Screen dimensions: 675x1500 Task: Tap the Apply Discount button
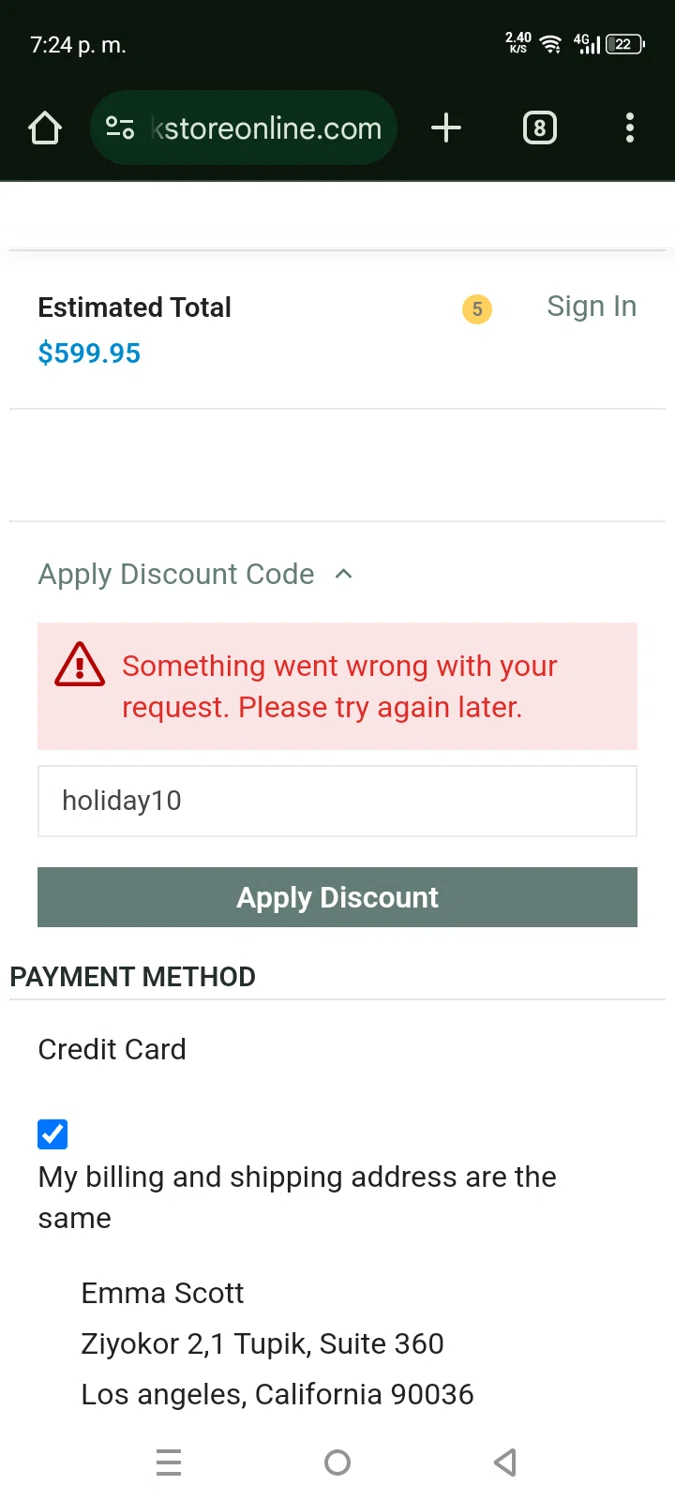click(337, 897)
